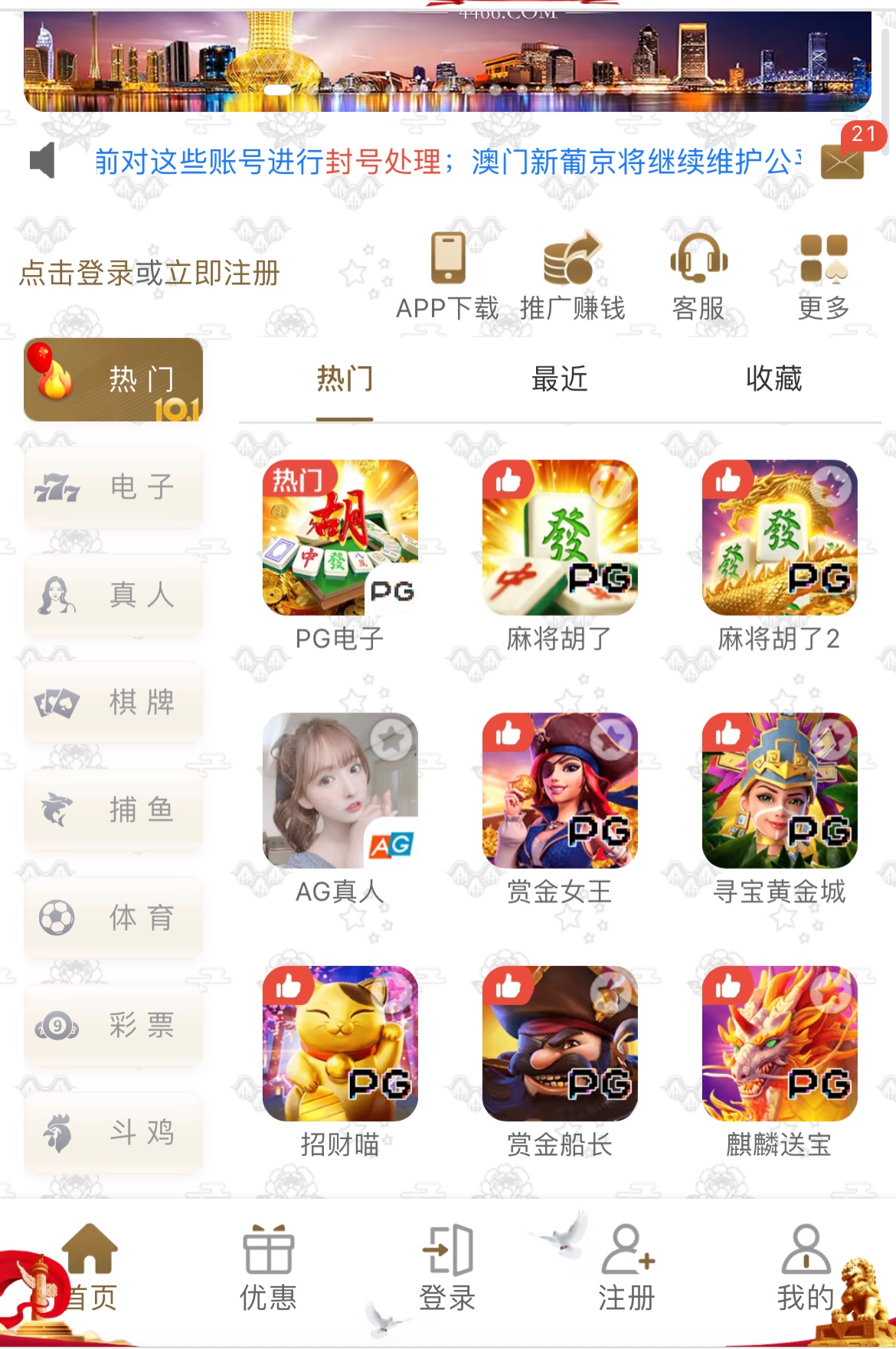Go to the 优惠 tab

click(268, 1268)
